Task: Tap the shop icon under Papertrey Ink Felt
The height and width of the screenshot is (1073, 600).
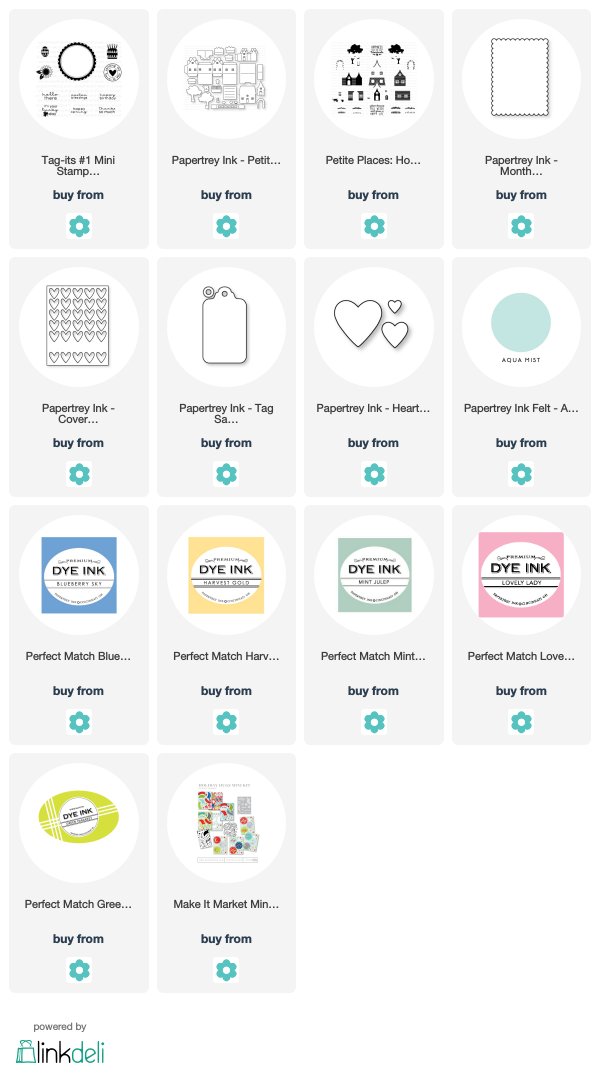Action: 521,474
